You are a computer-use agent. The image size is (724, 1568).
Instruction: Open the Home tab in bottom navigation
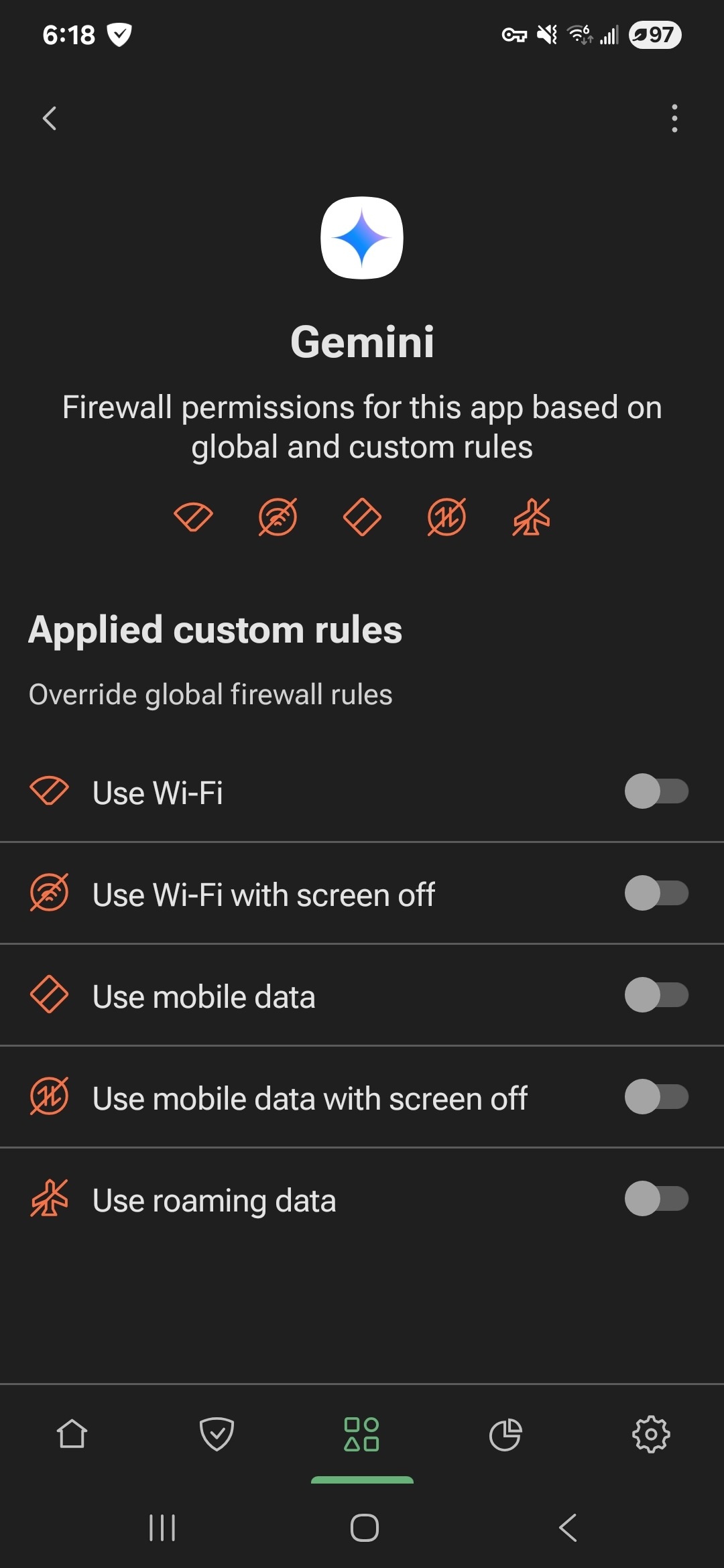pyautogui.click(x=72, y=1434)
